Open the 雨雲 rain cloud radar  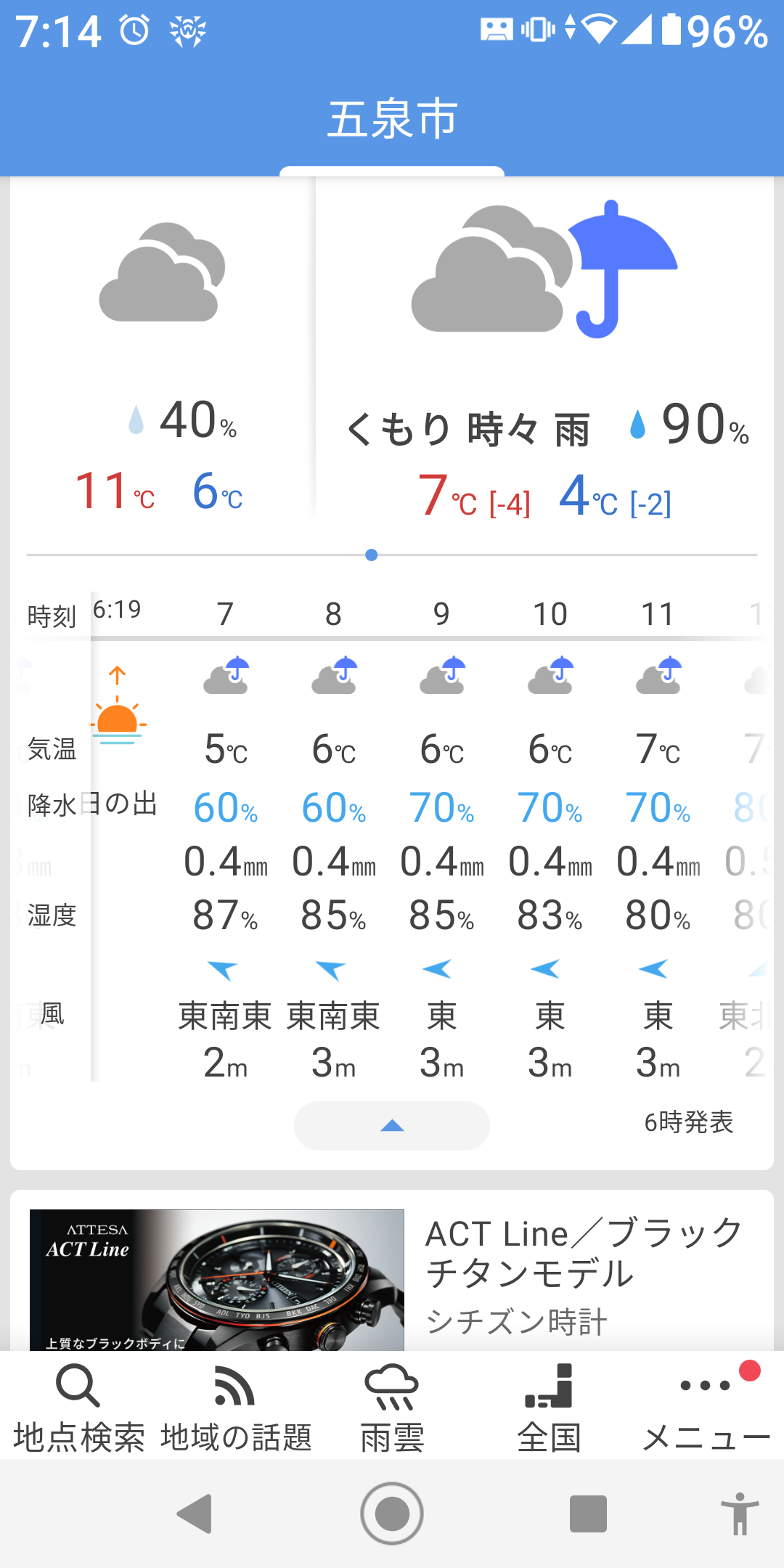(392, 1407)
